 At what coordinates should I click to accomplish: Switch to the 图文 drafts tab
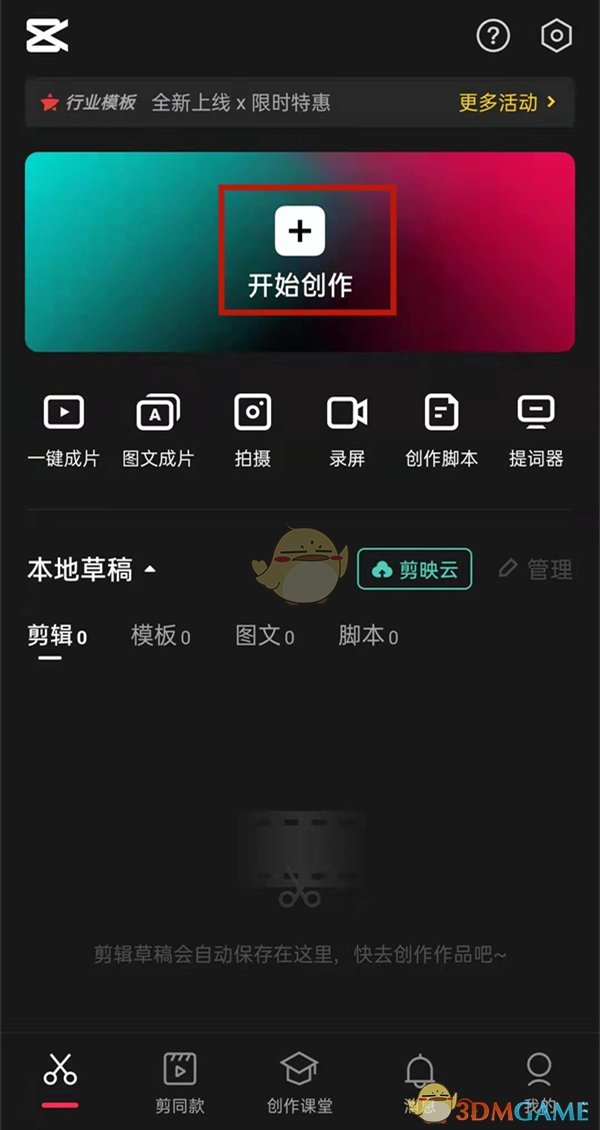(x=264, y=636)
